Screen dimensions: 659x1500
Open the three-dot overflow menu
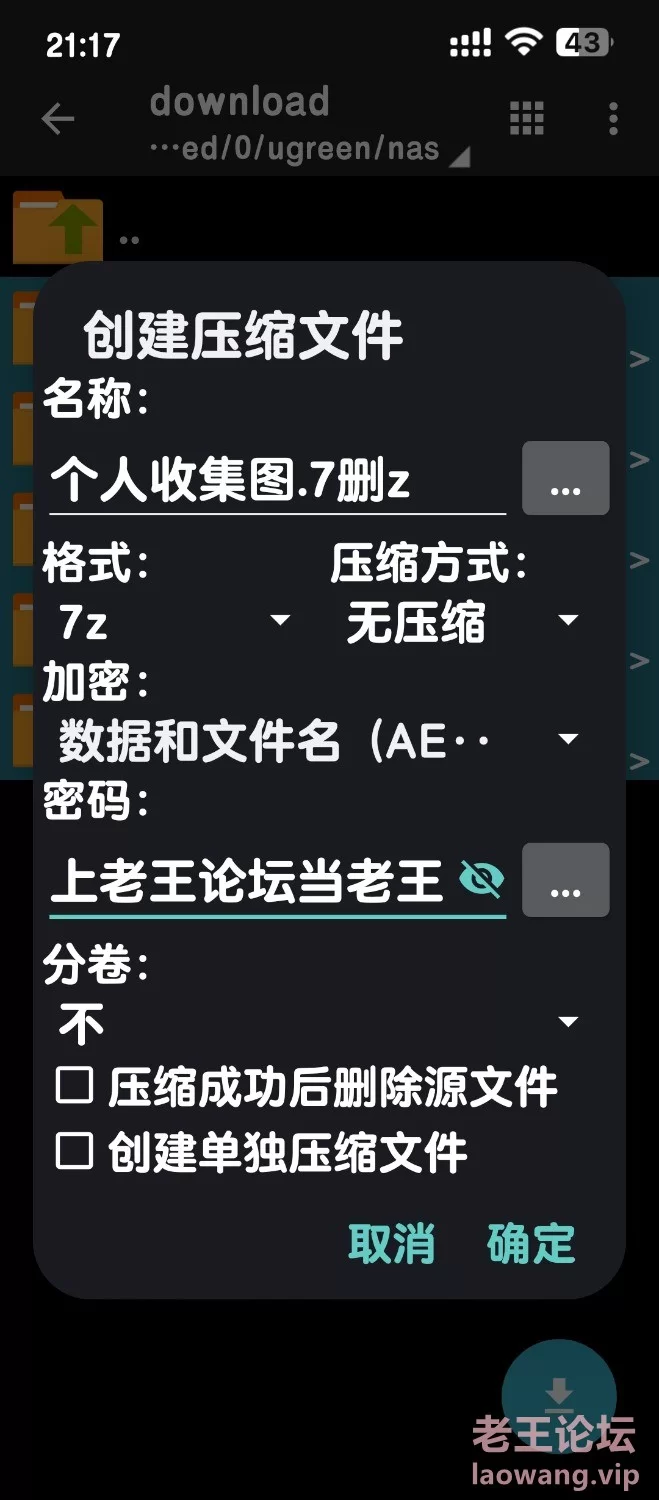613,119
